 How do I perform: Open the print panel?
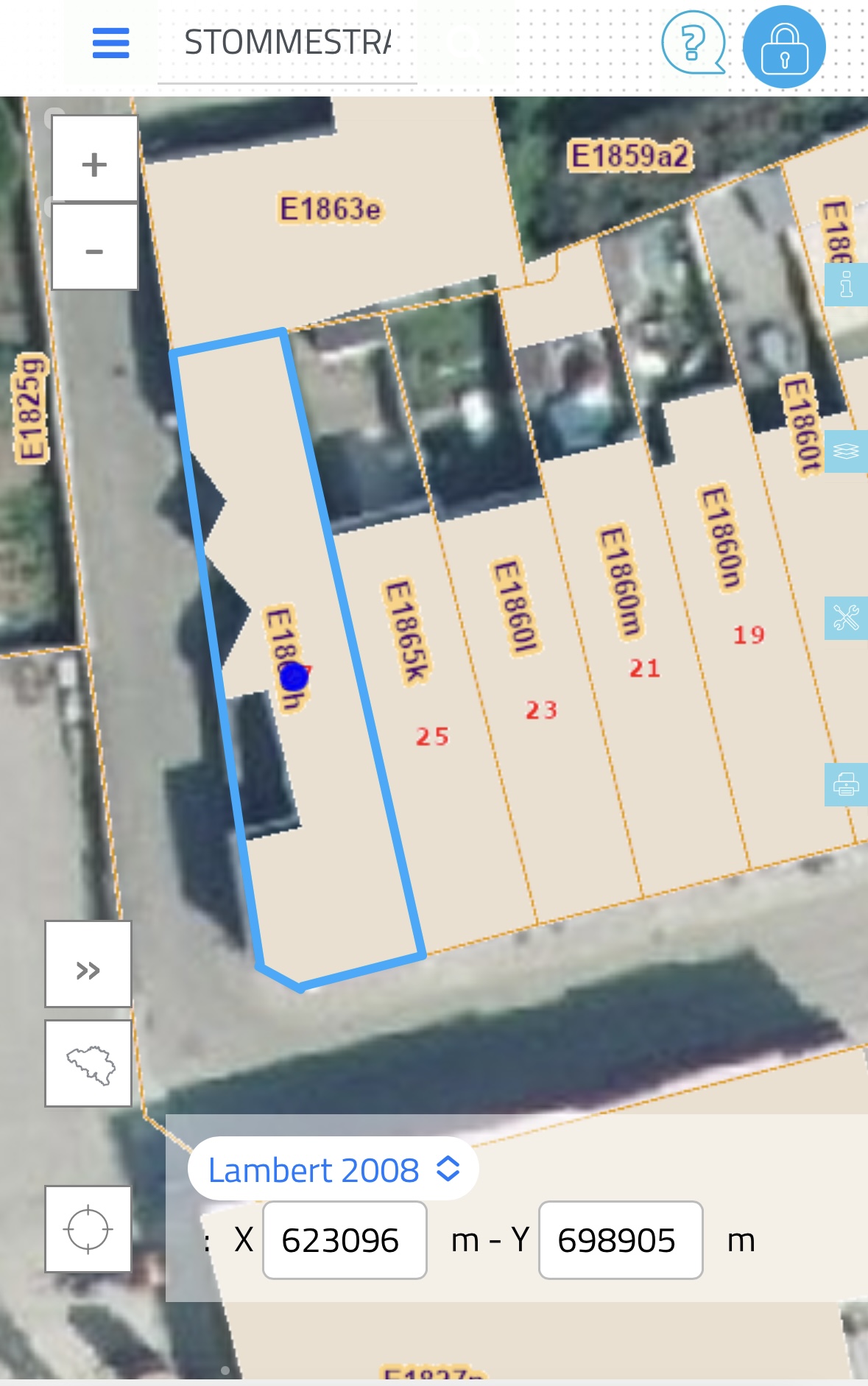coord(846,784)
